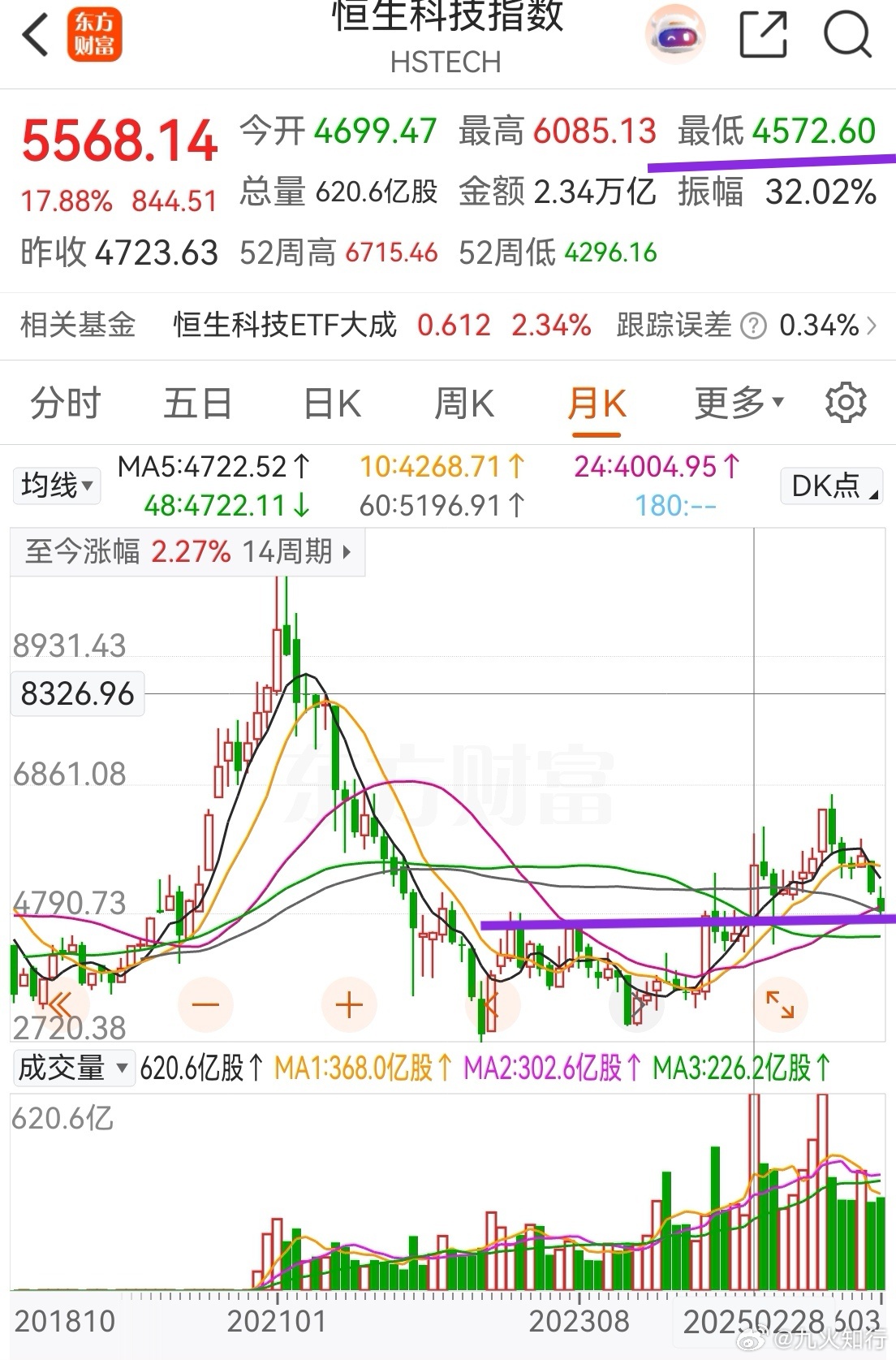Viewport: 896px width, 1360px height.
Task: Expand the 更多 chart period dropdown
Action: pos(734,402)
